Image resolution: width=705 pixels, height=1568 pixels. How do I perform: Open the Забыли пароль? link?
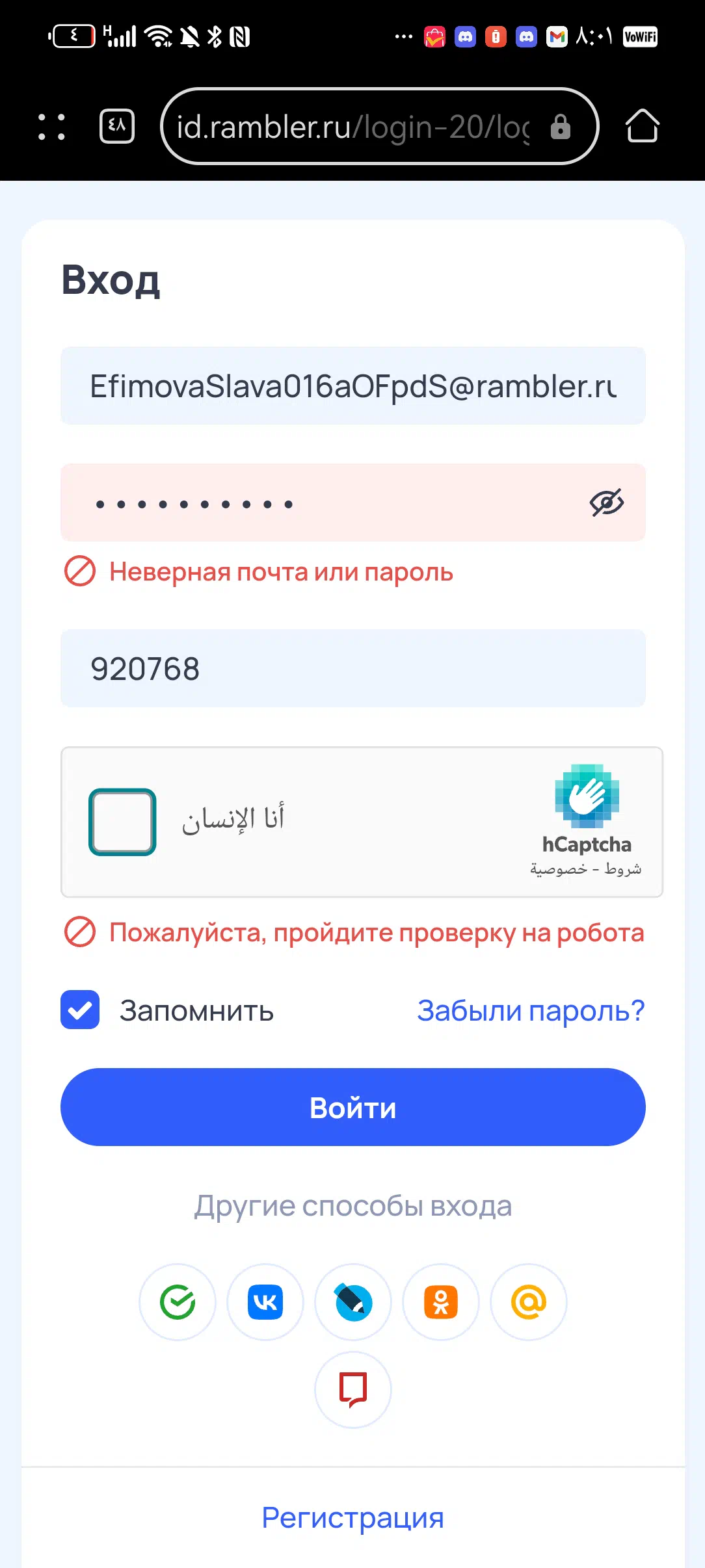[x=531, y=1010]
